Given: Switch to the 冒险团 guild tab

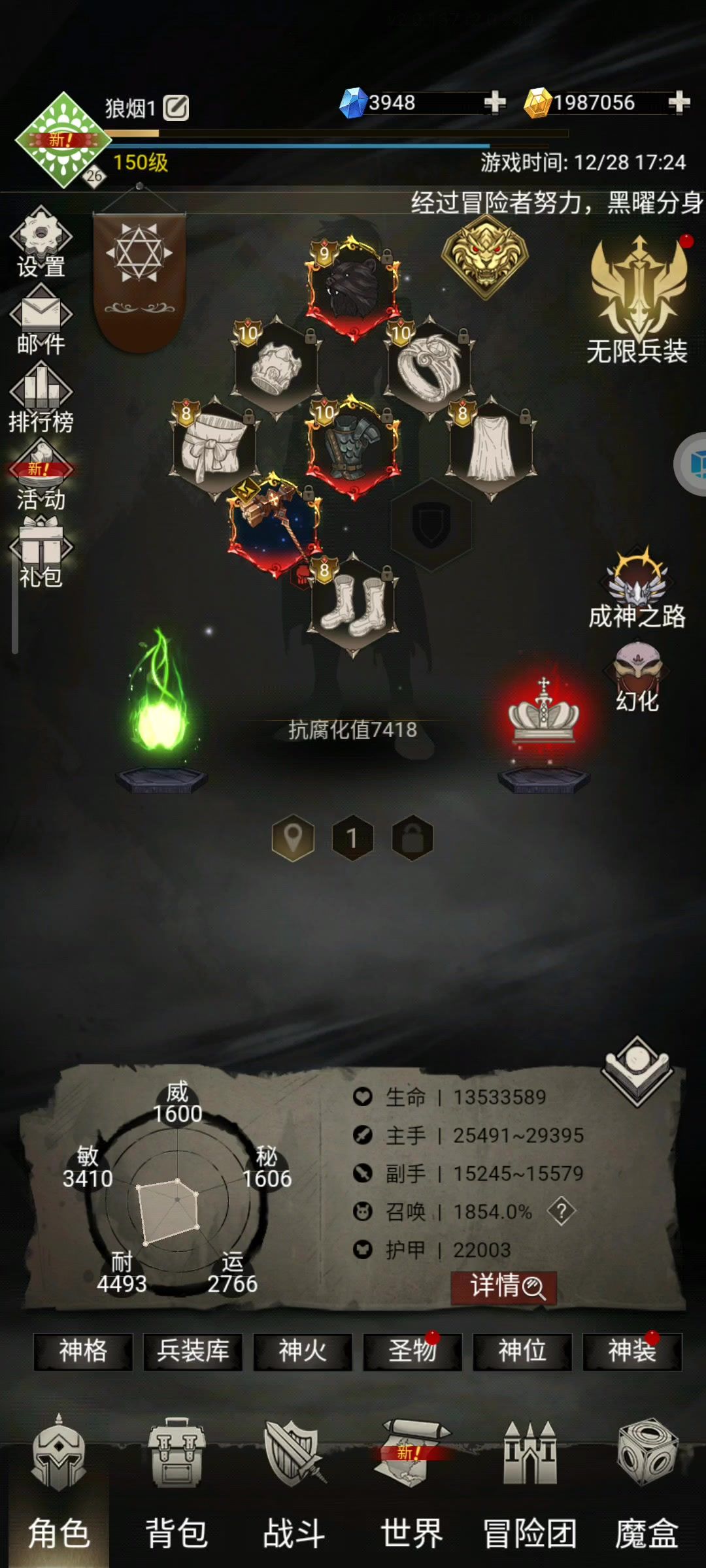Looking at the screenshot, I should point(529,1483).
